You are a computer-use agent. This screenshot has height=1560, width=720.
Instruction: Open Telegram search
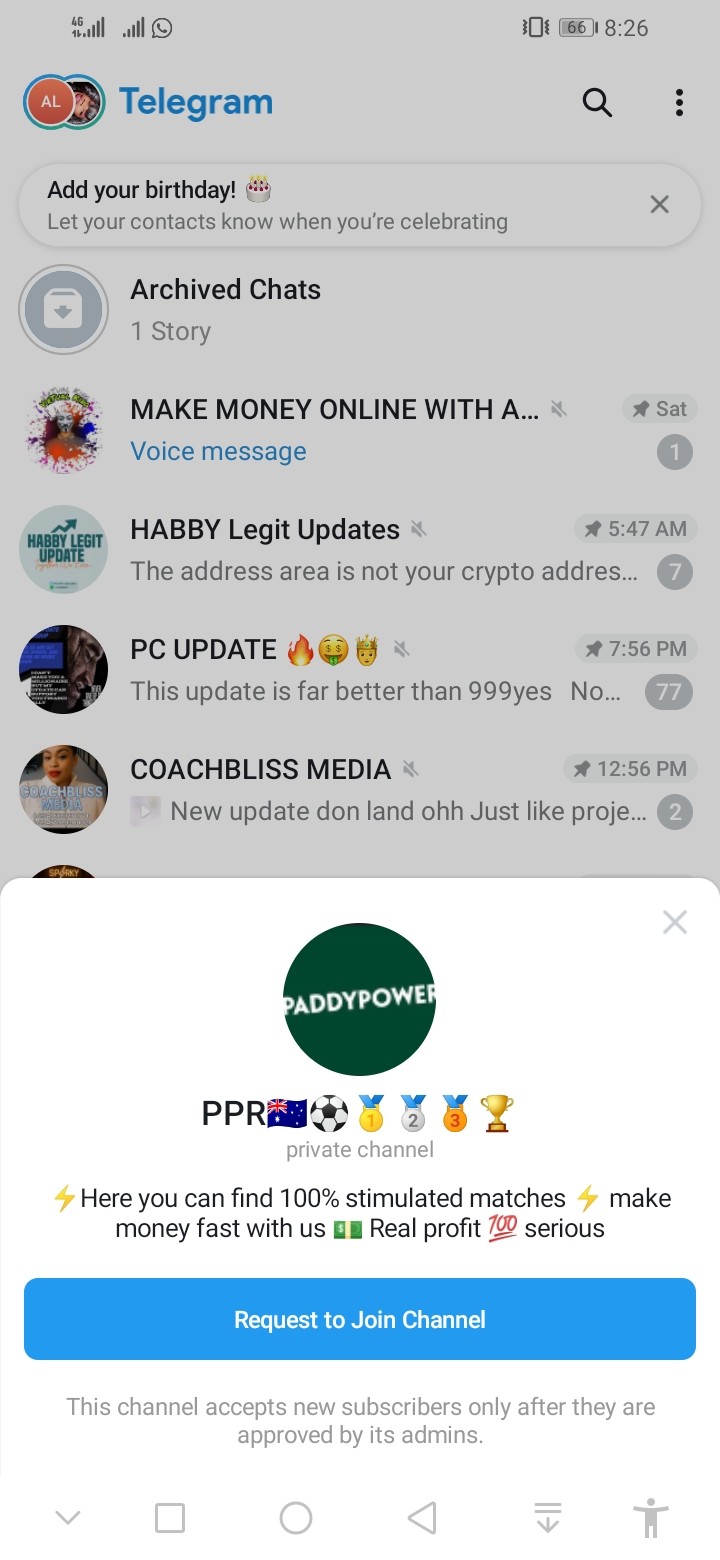point(597,102)
